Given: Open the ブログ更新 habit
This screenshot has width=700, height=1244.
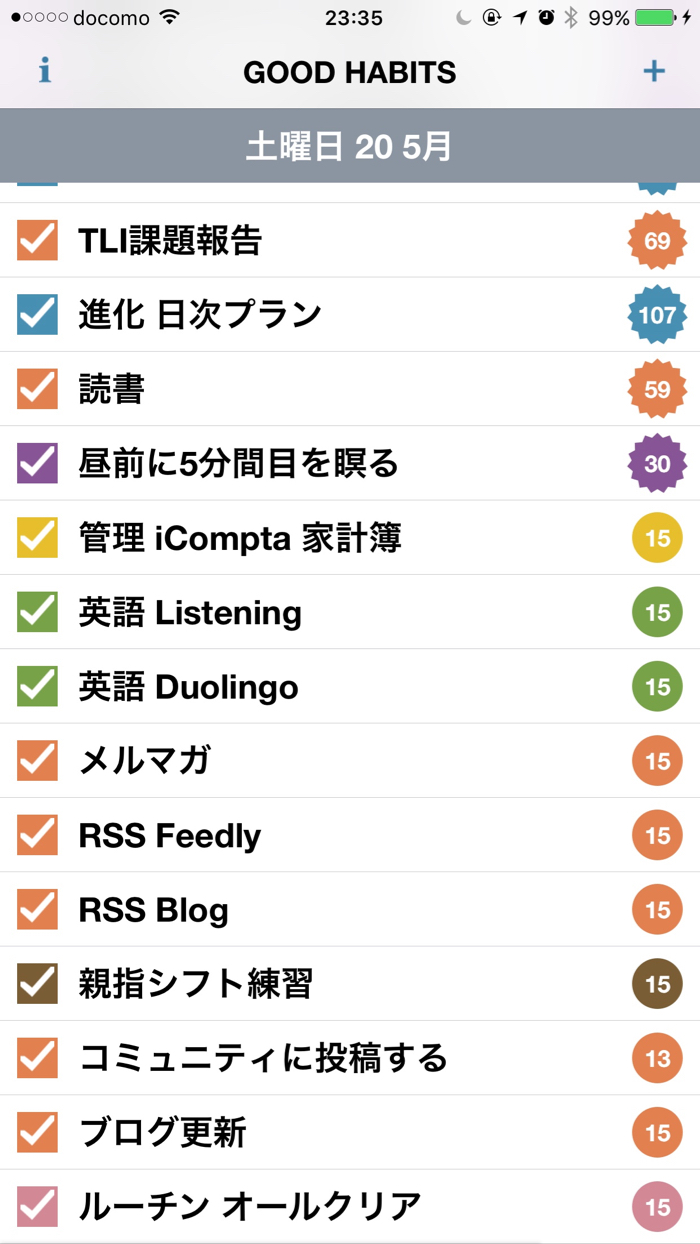Looking at the screenshot, I should 350,1133.
